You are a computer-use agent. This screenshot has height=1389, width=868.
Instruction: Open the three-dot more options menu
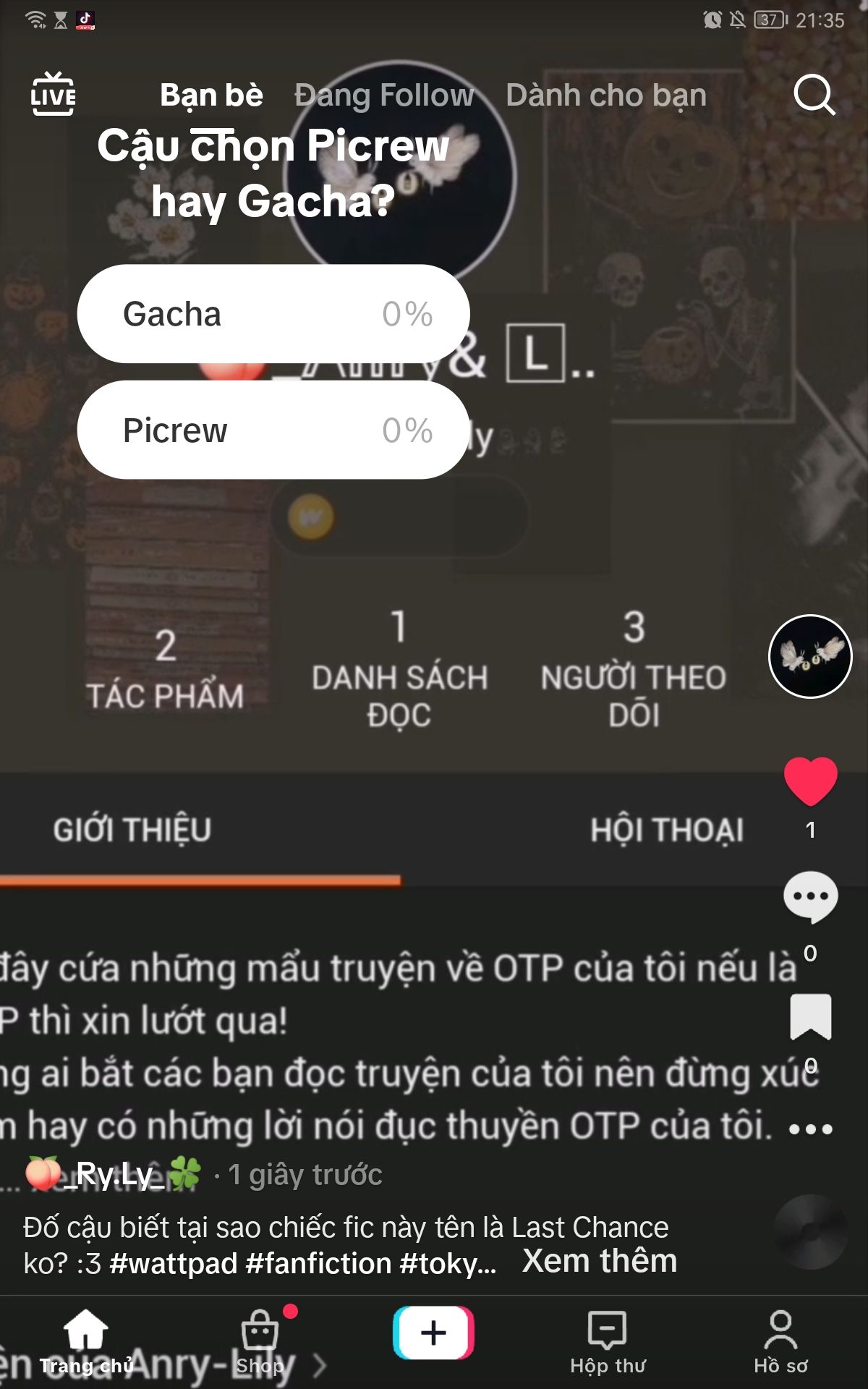tap(810, 1129)
